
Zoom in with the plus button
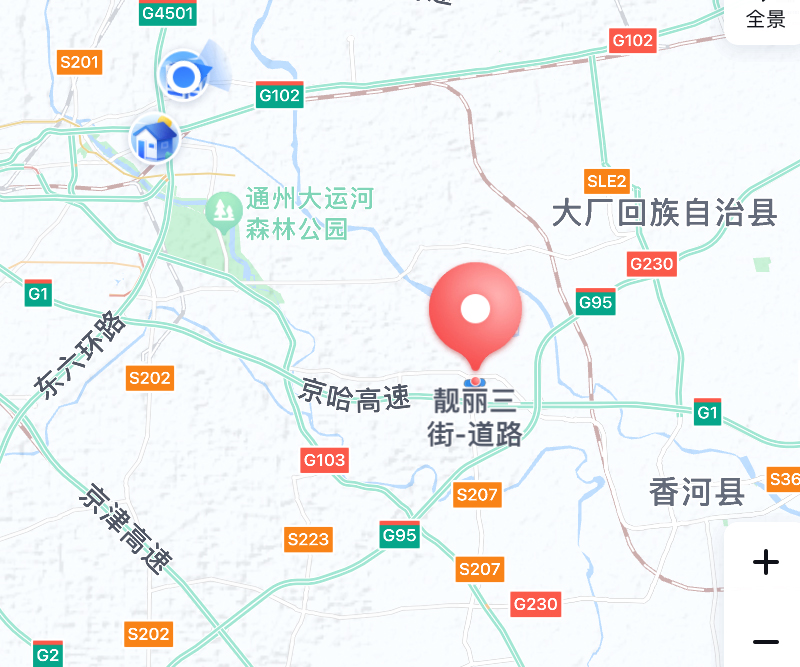(x=766, y=562)
